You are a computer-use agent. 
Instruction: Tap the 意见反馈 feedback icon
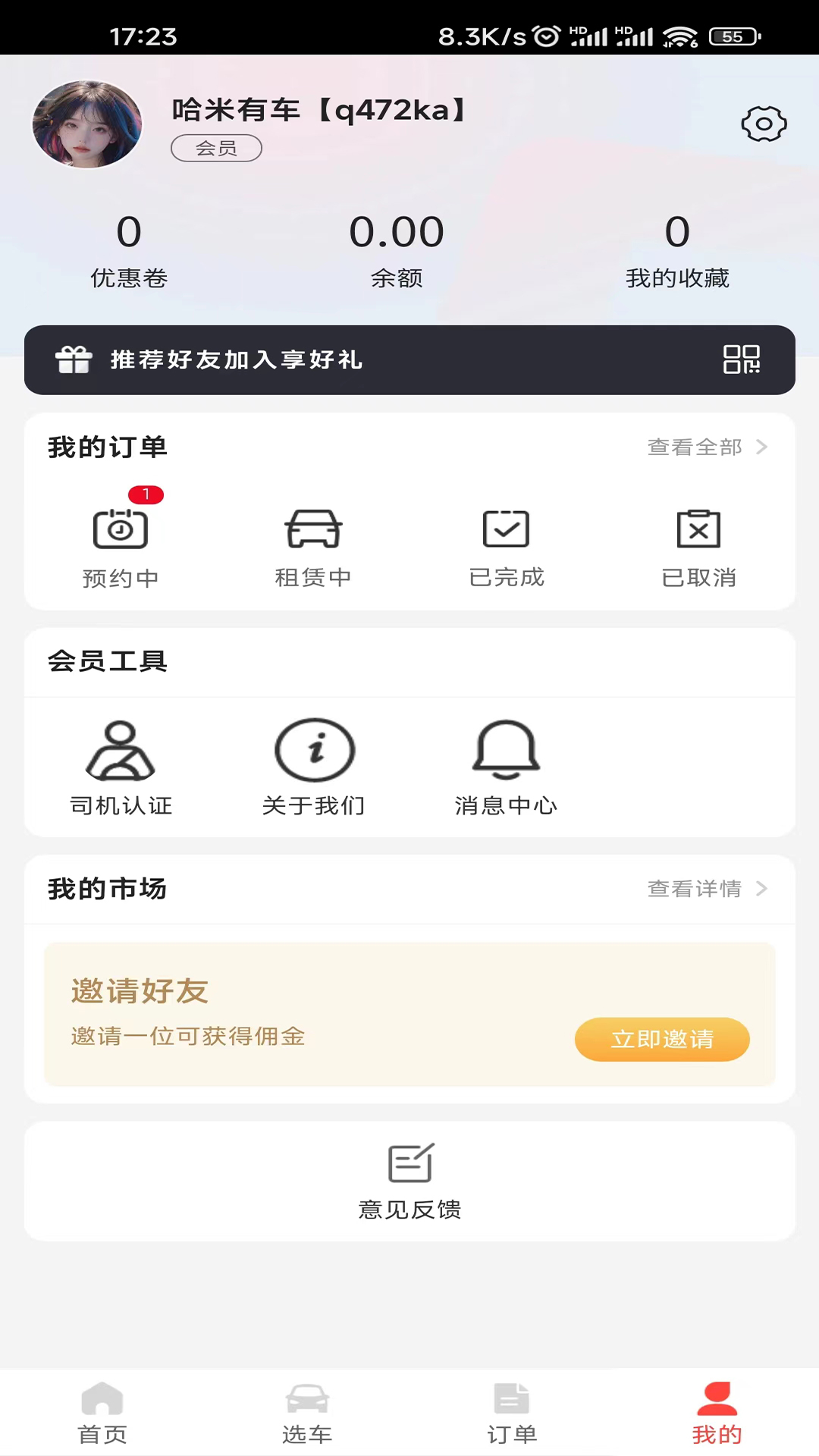pos(409,1162)
